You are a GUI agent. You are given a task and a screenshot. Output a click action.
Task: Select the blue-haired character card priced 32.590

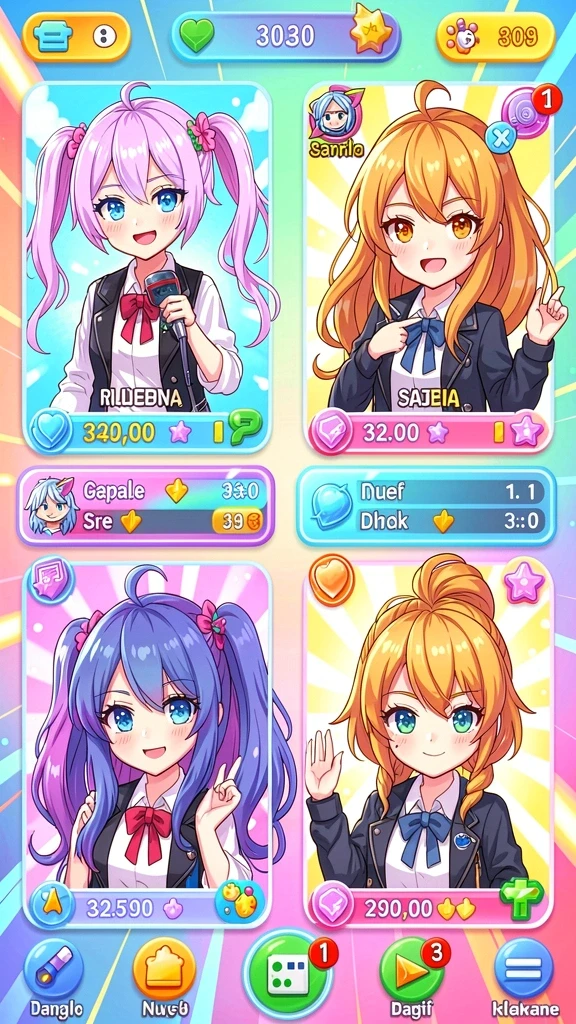coord(147,744)
